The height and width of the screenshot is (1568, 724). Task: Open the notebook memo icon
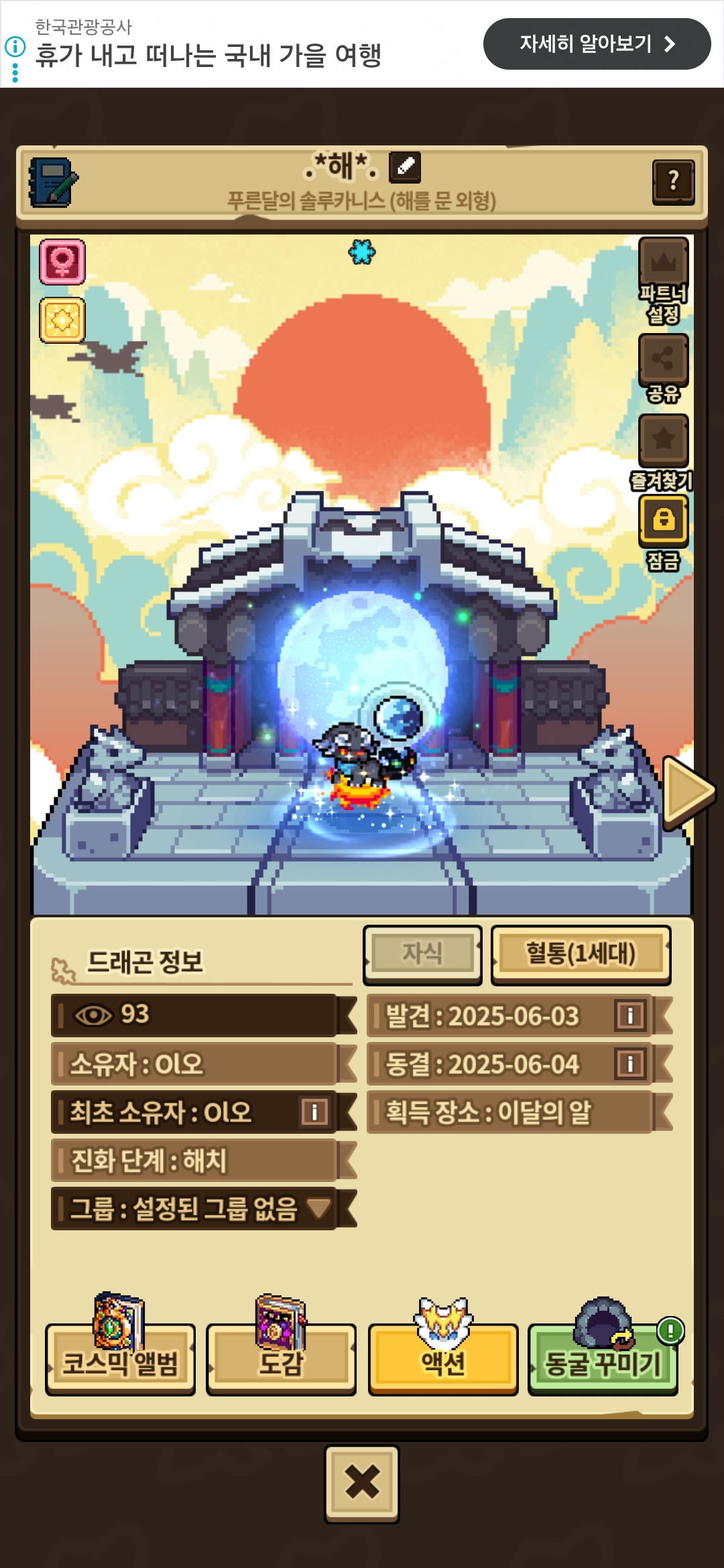click(x=53, y=182)
